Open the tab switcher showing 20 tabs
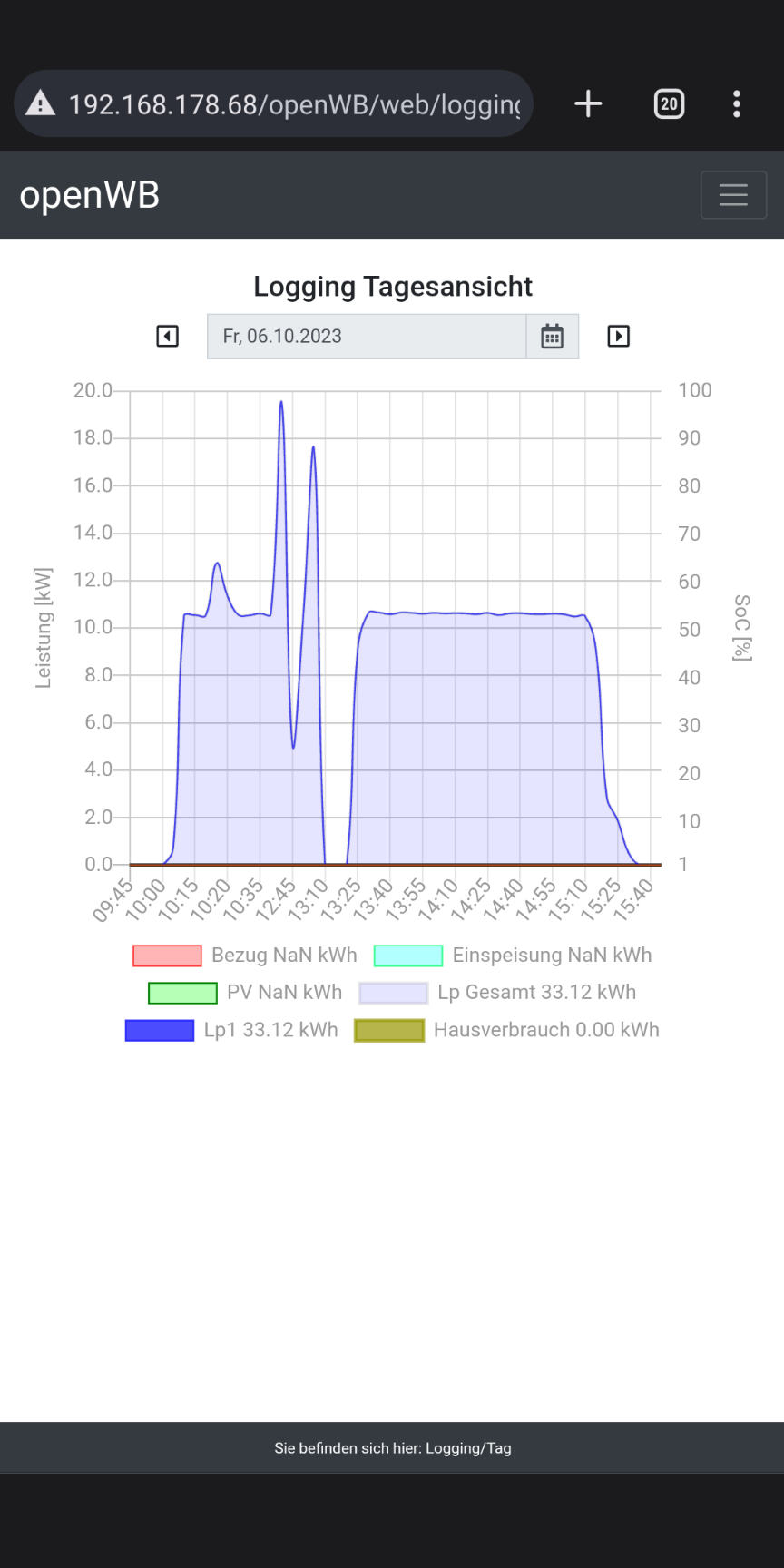Image resolution: width=784 pixels, height=1568 pixels. click(x=669, y=103)
